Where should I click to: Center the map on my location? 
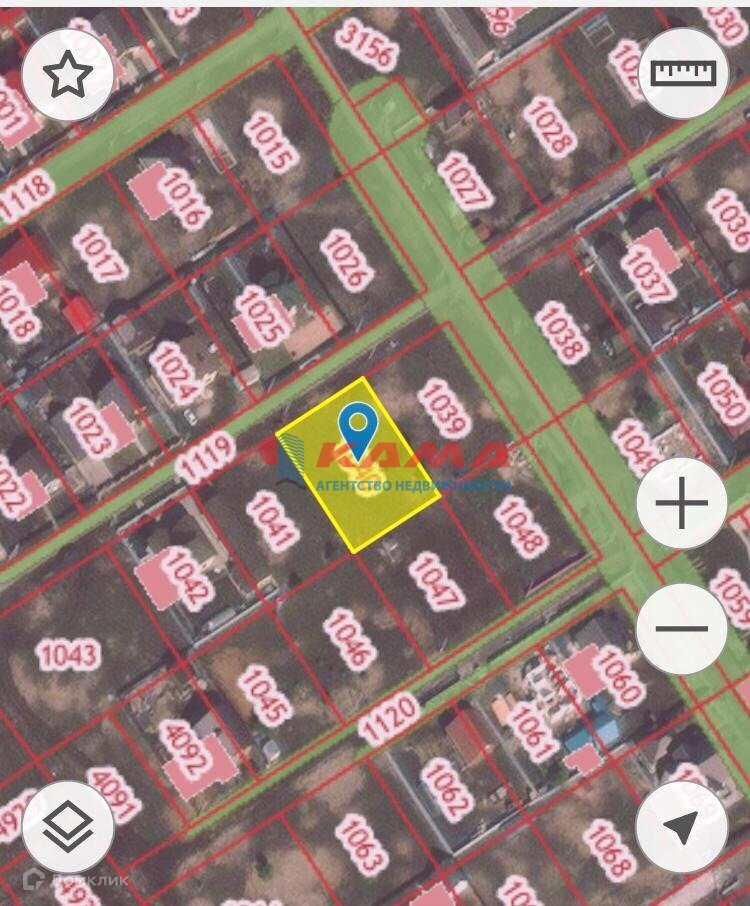click(682, 827)
